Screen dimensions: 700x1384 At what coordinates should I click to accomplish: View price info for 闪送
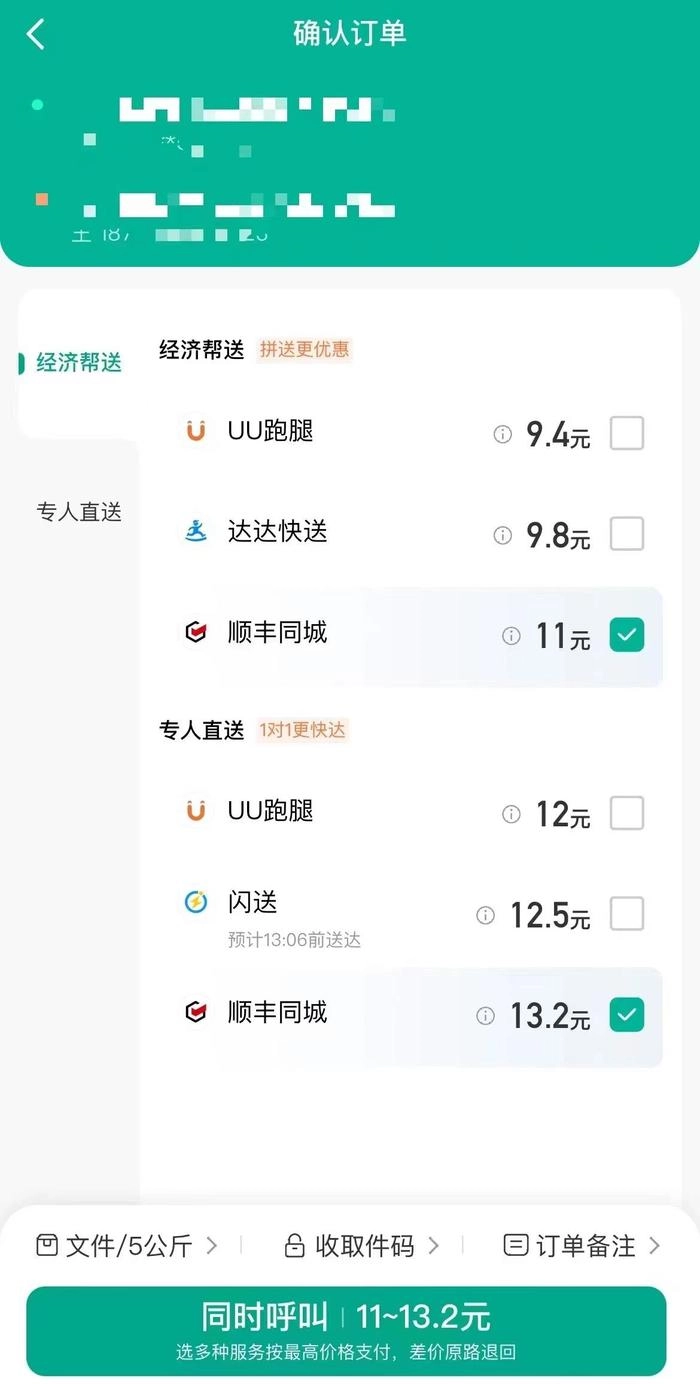click(486, 916)
